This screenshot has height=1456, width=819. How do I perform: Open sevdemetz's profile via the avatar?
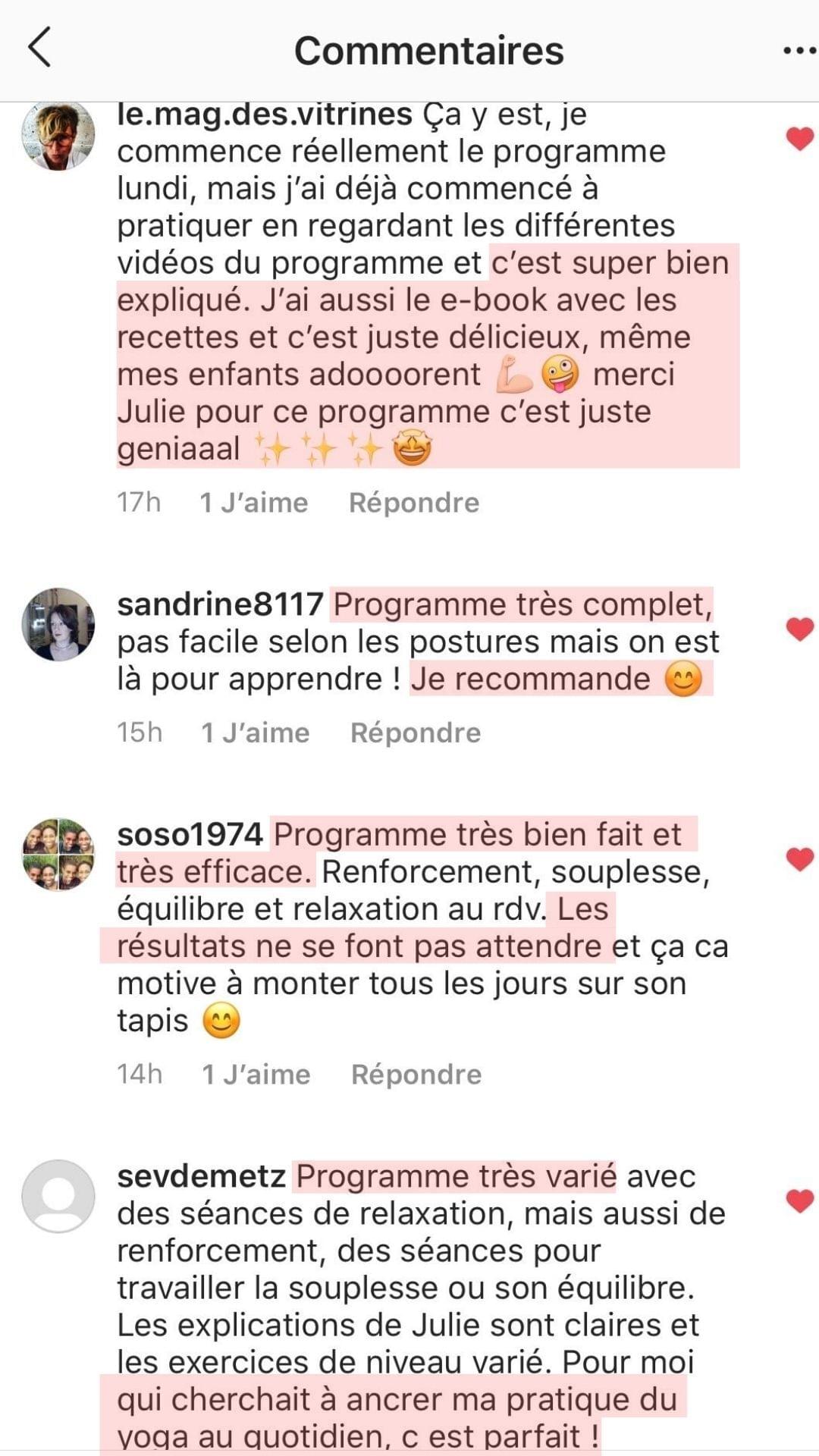tap(58, 1196)
